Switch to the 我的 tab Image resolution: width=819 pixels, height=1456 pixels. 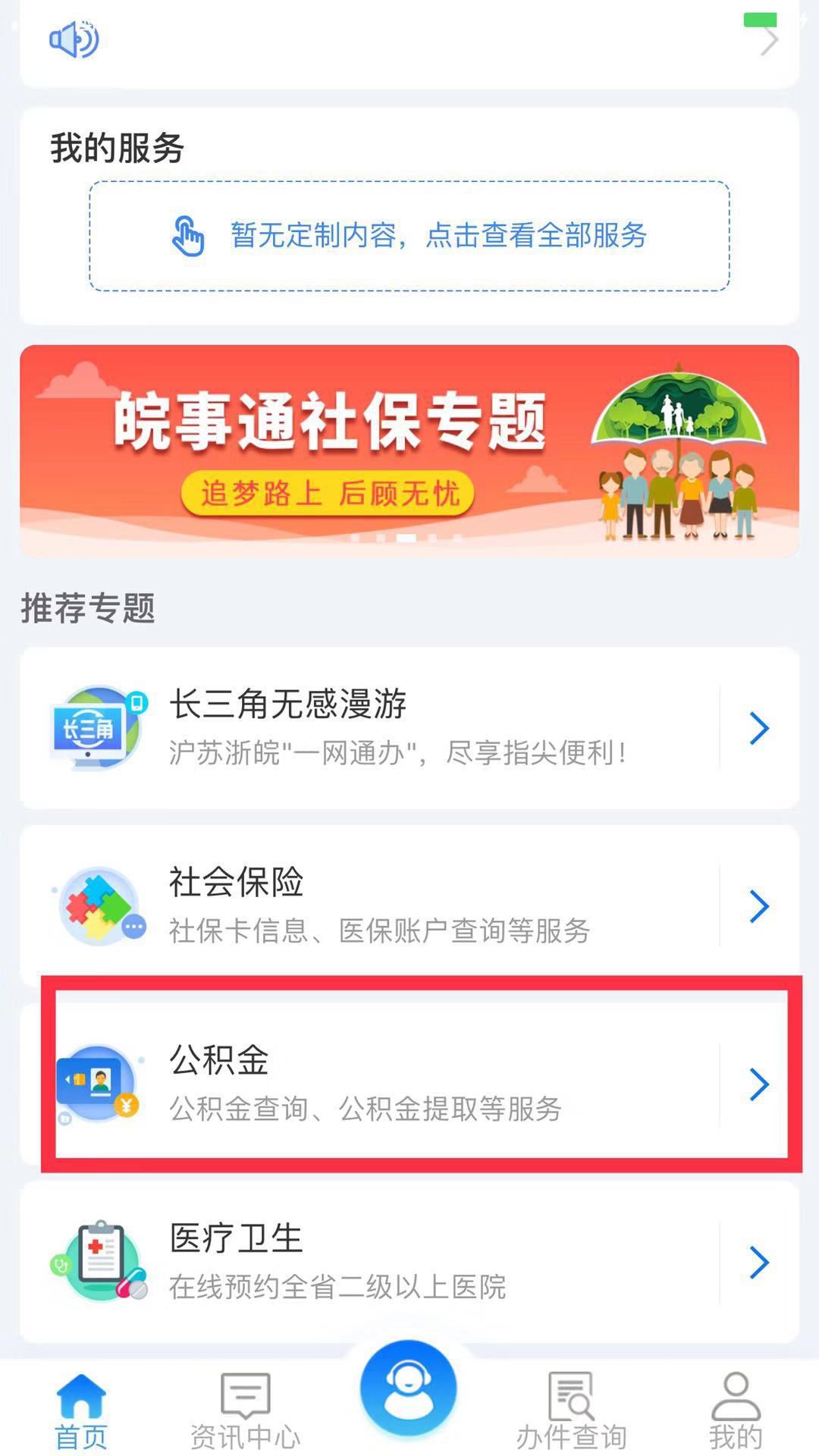point(736,1411)
